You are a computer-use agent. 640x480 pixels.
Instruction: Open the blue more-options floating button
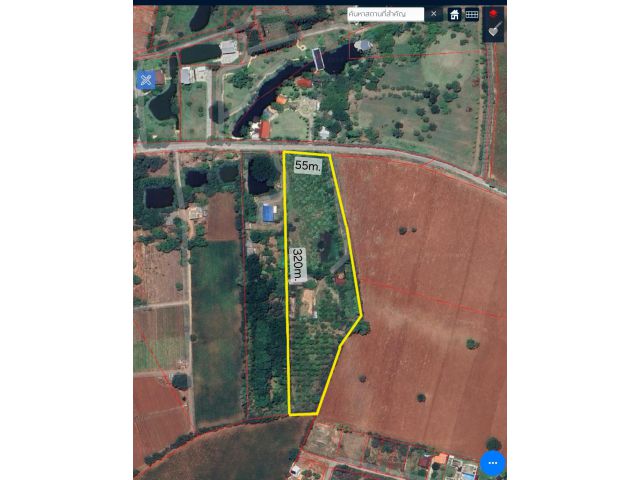click(493, 463)
